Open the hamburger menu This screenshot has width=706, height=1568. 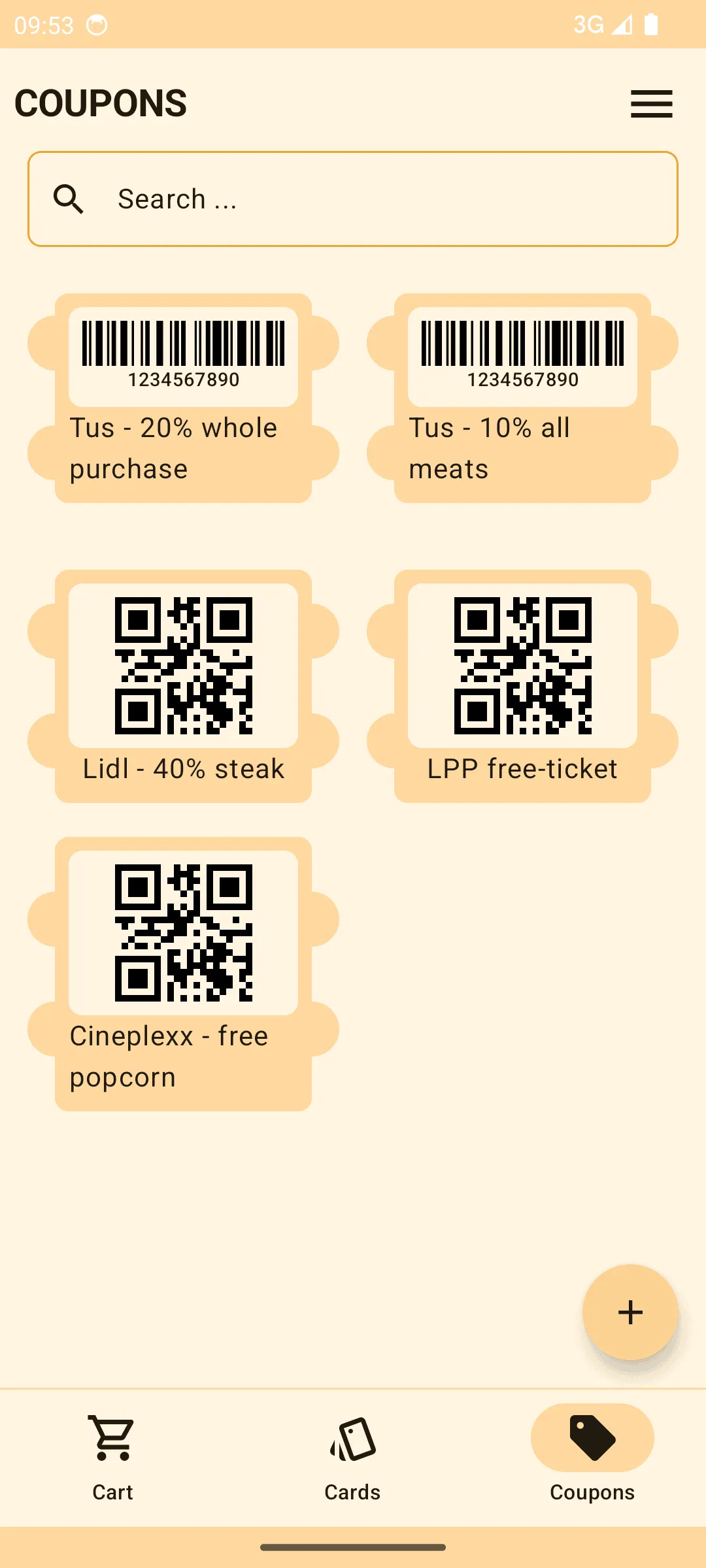click(x=651, y=104)
